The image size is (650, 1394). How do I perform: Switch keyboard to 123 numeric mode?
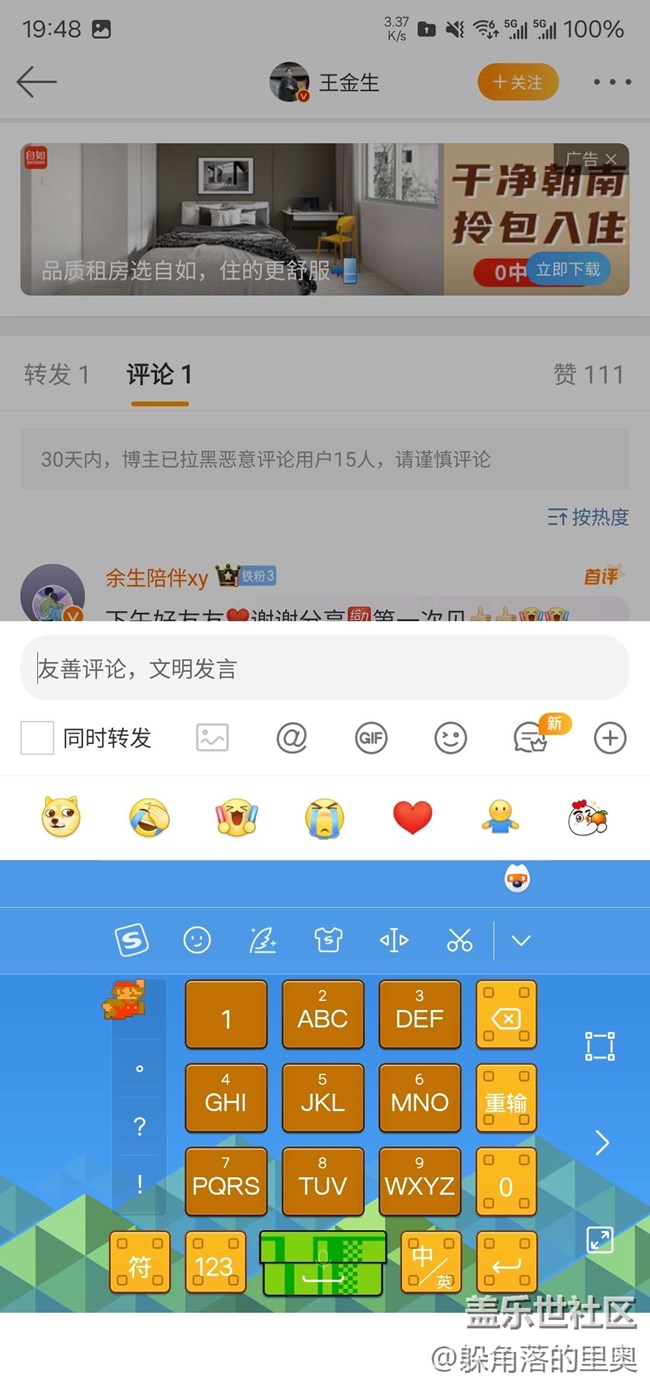214,1267
